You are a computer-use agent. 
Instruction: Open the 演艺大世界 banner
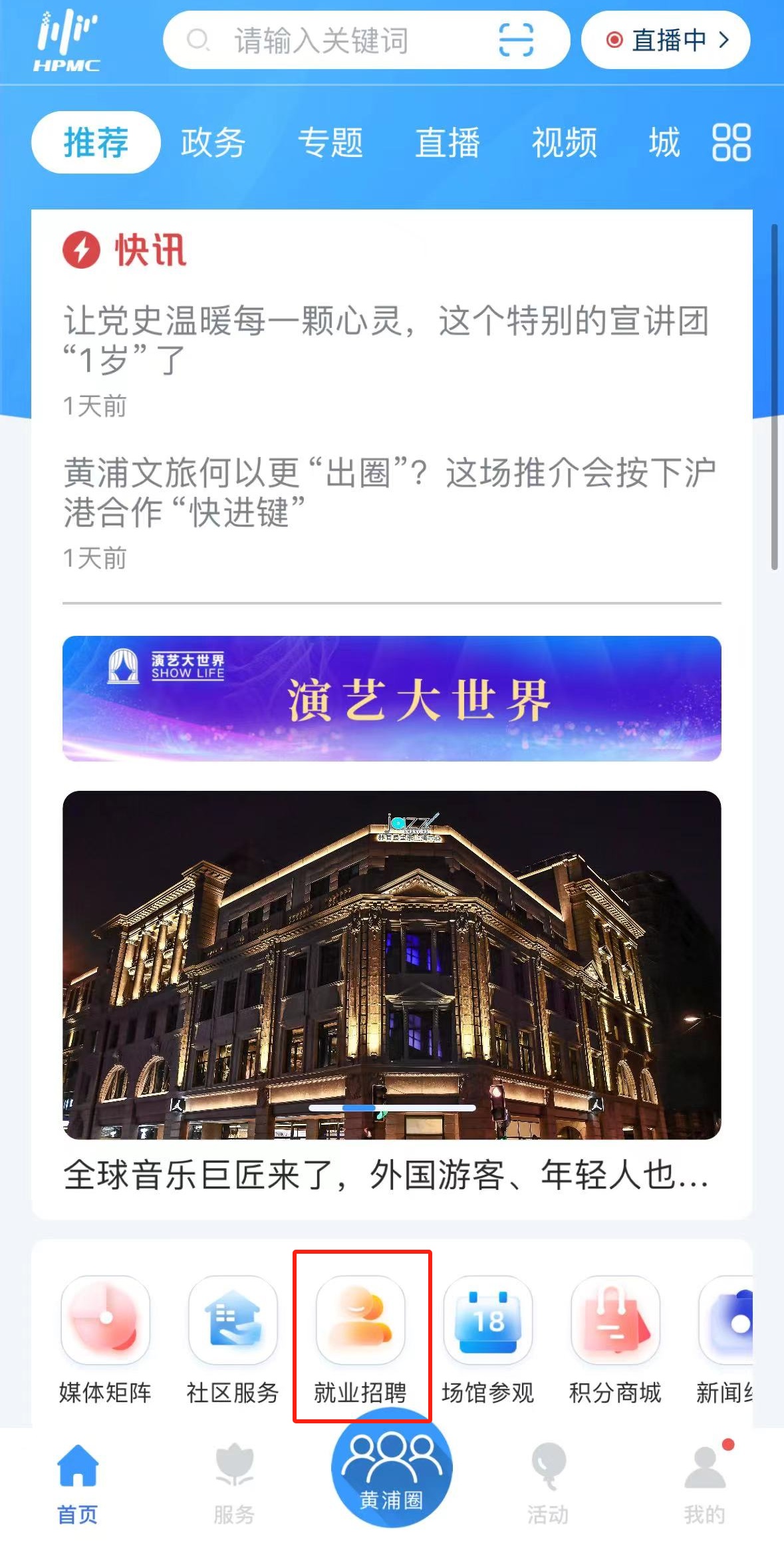point(392,698)
